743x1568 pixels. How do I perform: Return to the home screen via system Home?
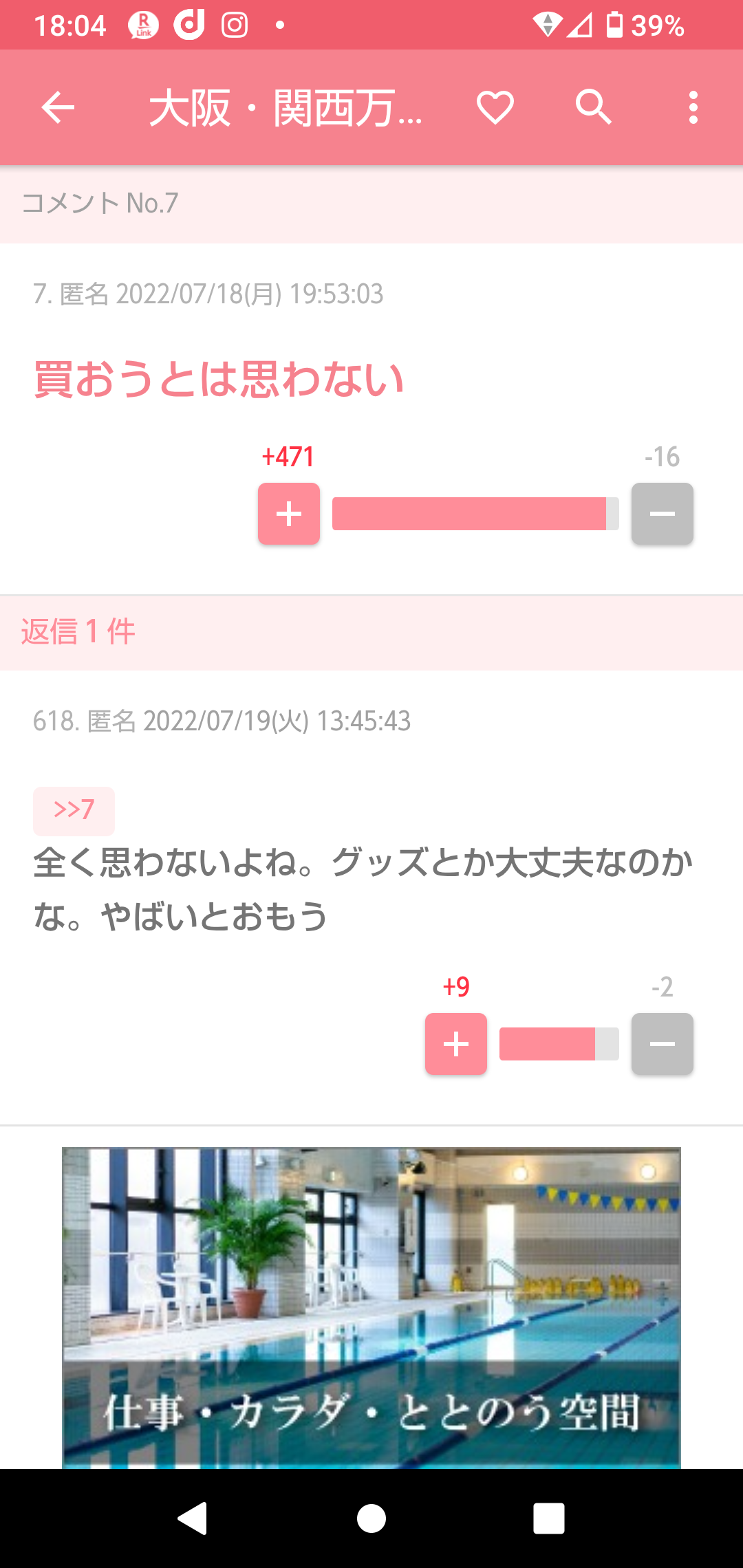[371, 1518]
